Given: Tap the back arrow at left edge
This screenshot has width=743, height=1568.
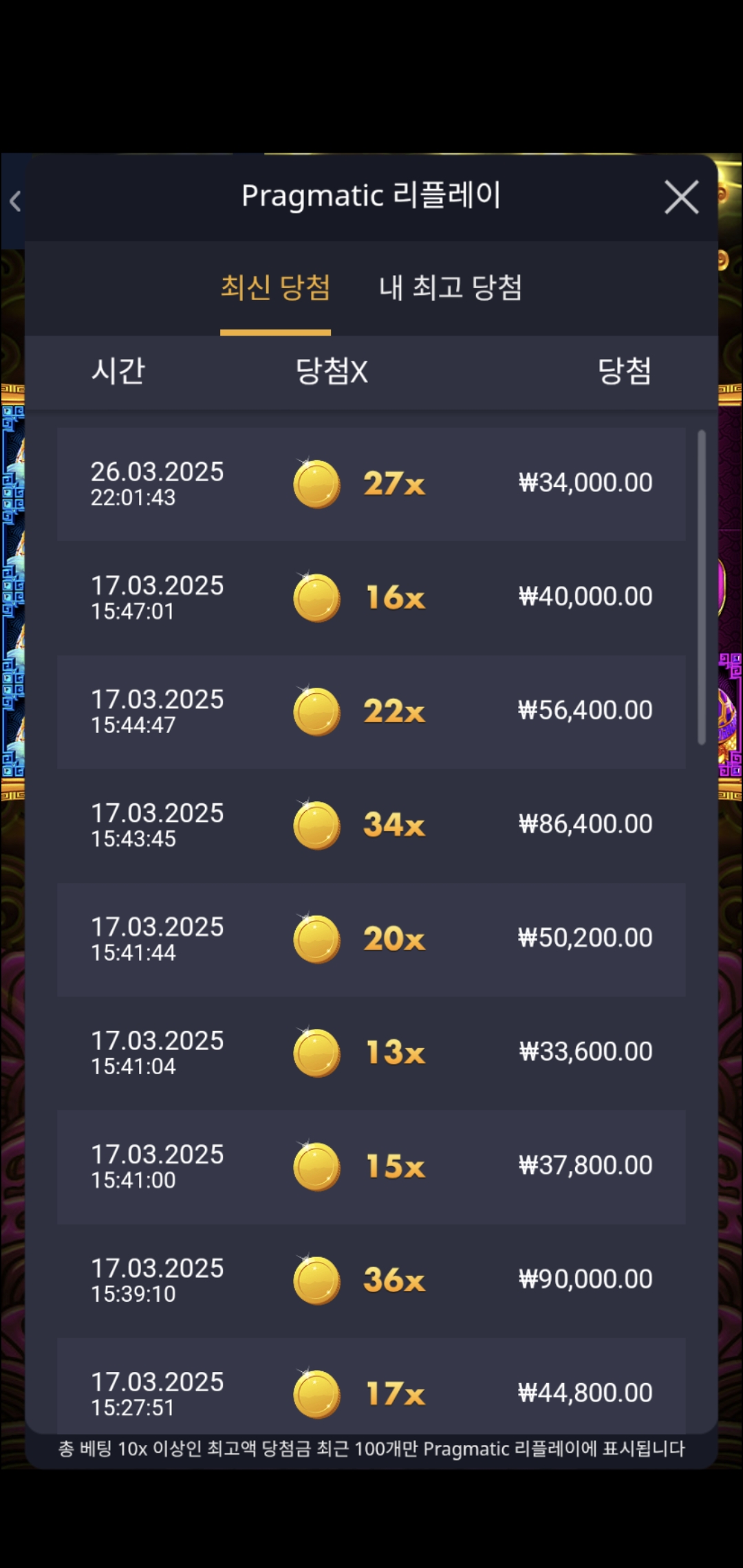Looking at the screenshot, I should tap(14, 201).
